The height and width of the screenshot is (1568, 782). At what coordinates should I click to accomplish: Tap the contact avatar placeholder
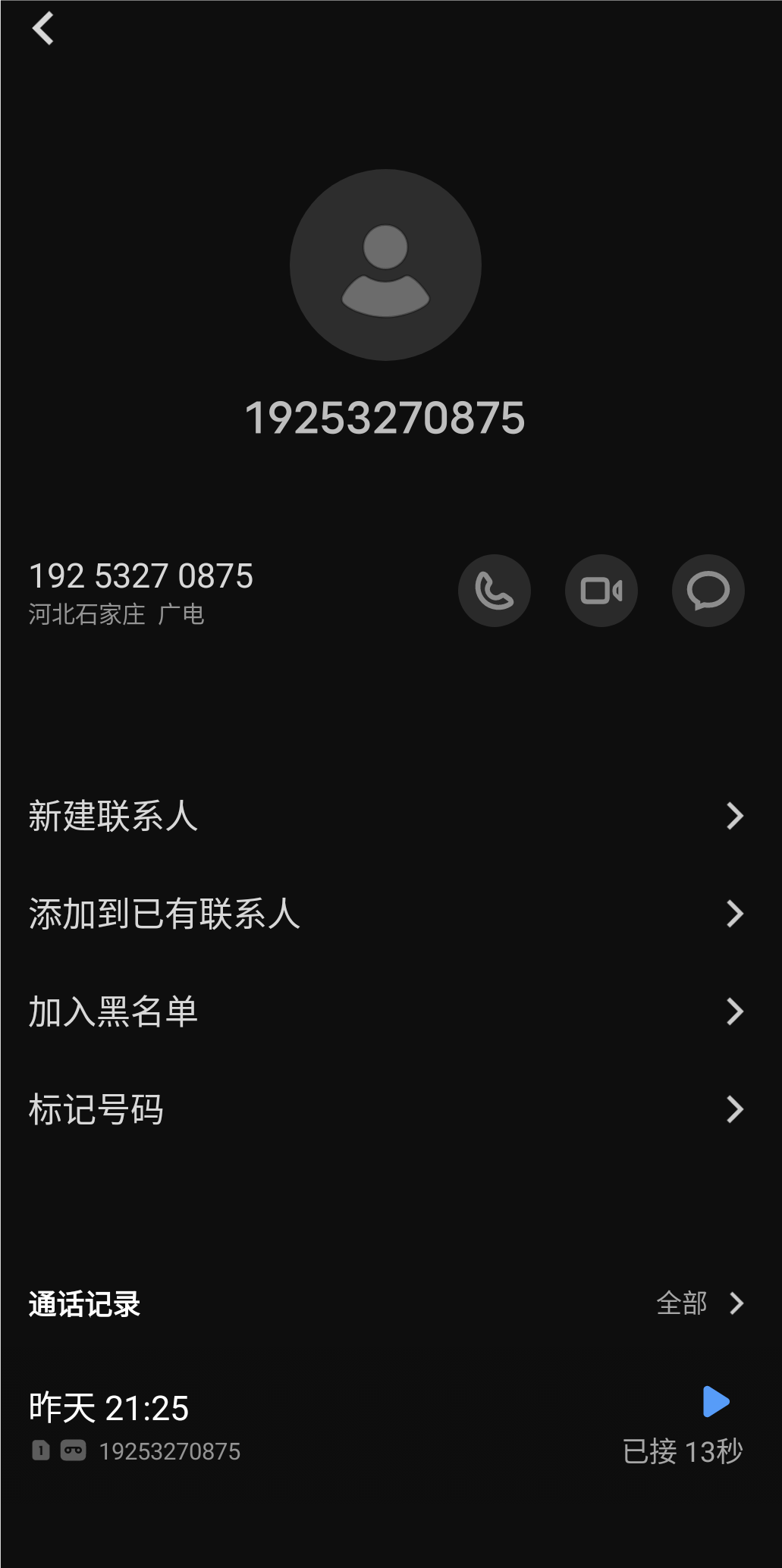coord(385,265)
